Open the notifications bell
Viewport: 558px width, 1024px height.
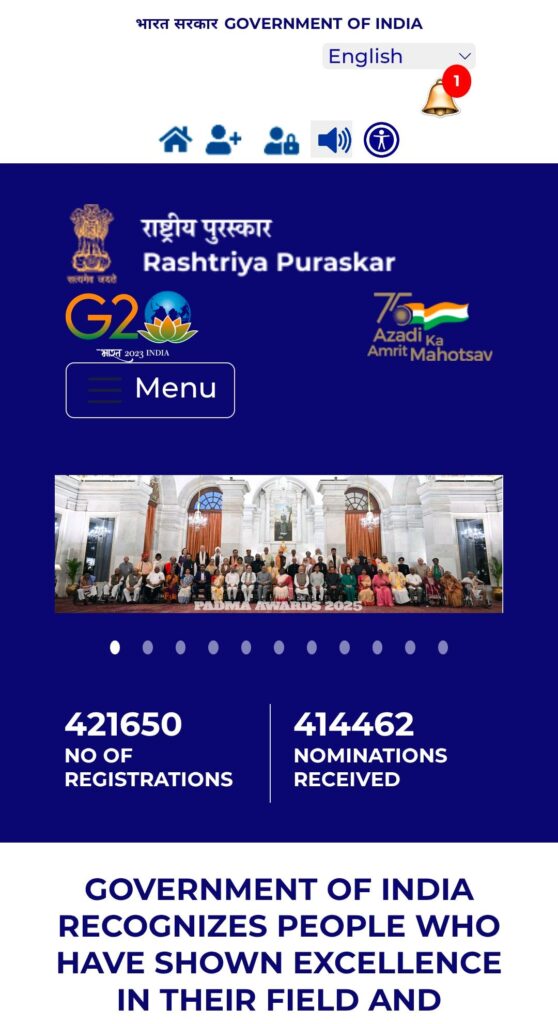[x=440, y=99]
